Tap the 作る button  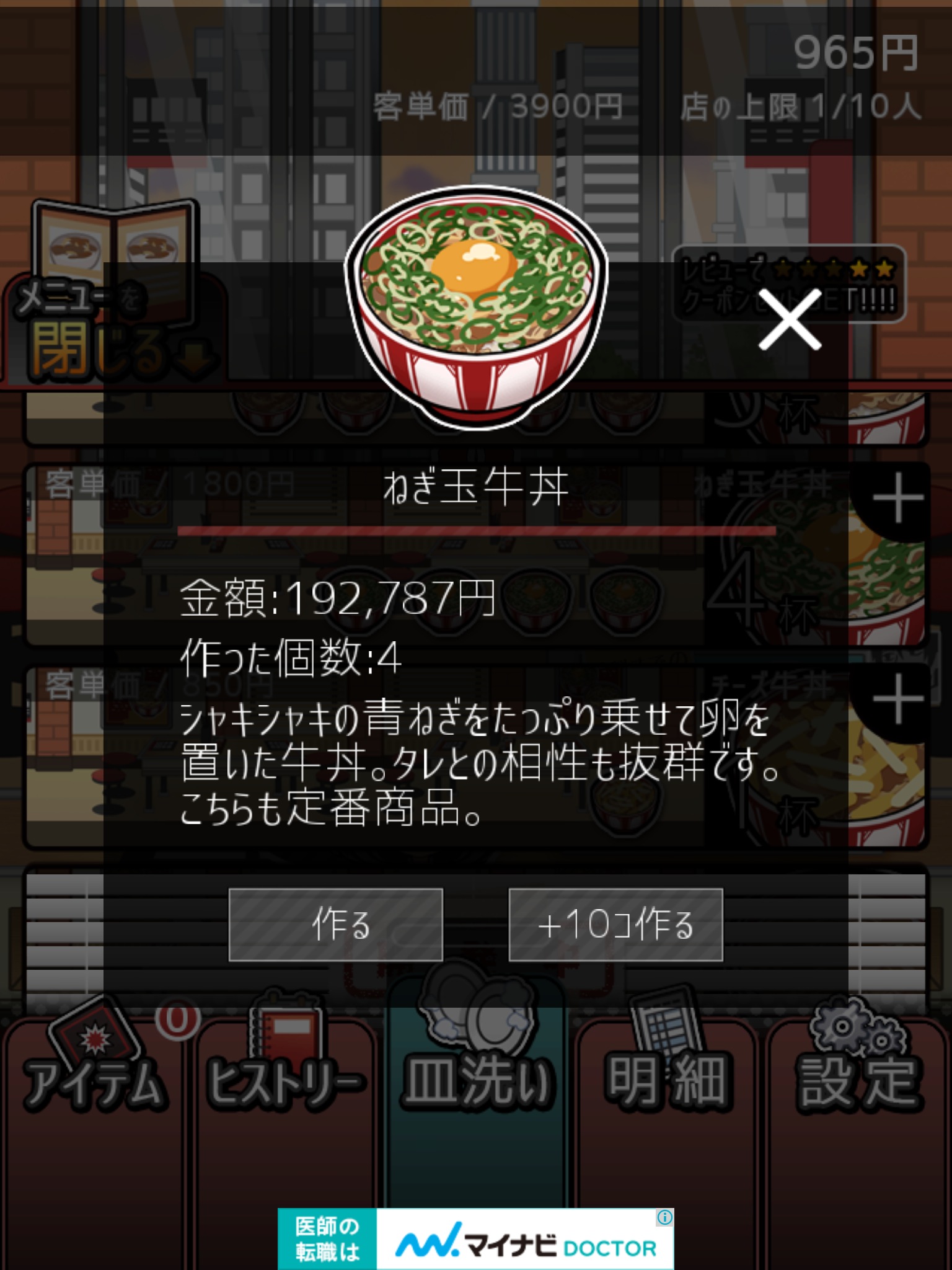coord(335,924)
